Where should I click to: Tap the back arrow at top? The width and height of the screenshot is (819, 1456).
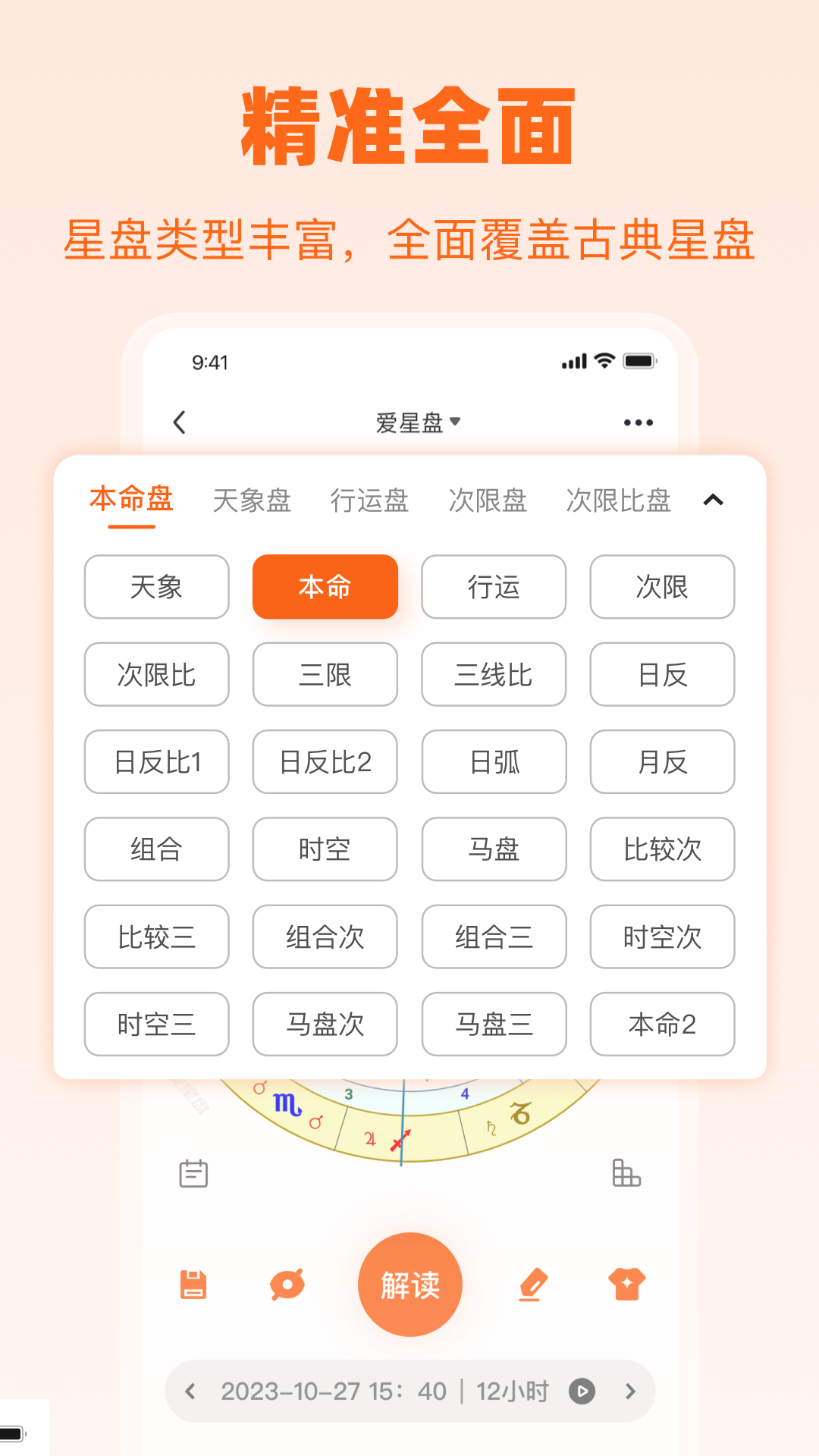[180, 422]
